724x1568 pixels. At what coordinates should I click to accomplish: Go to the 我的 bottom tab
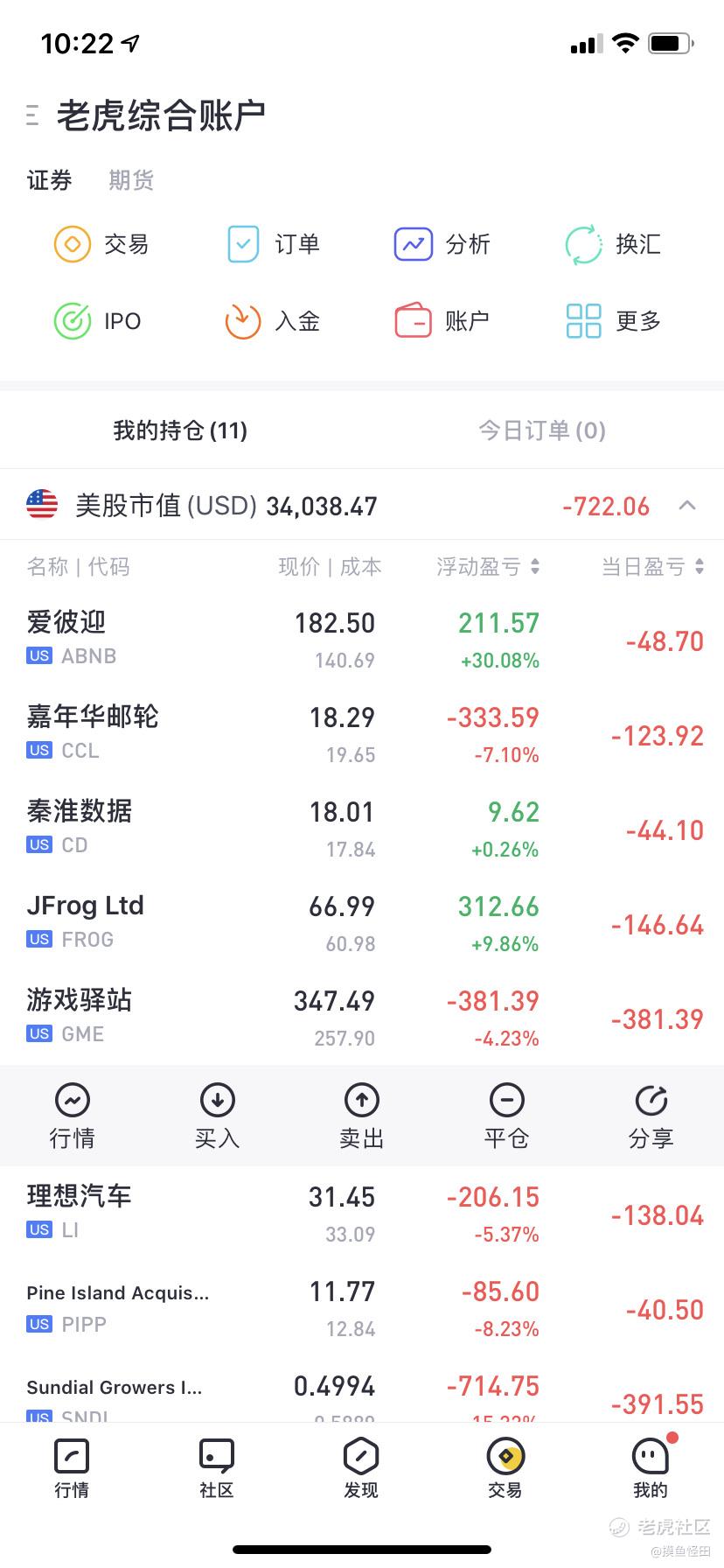click(651, 1468)
